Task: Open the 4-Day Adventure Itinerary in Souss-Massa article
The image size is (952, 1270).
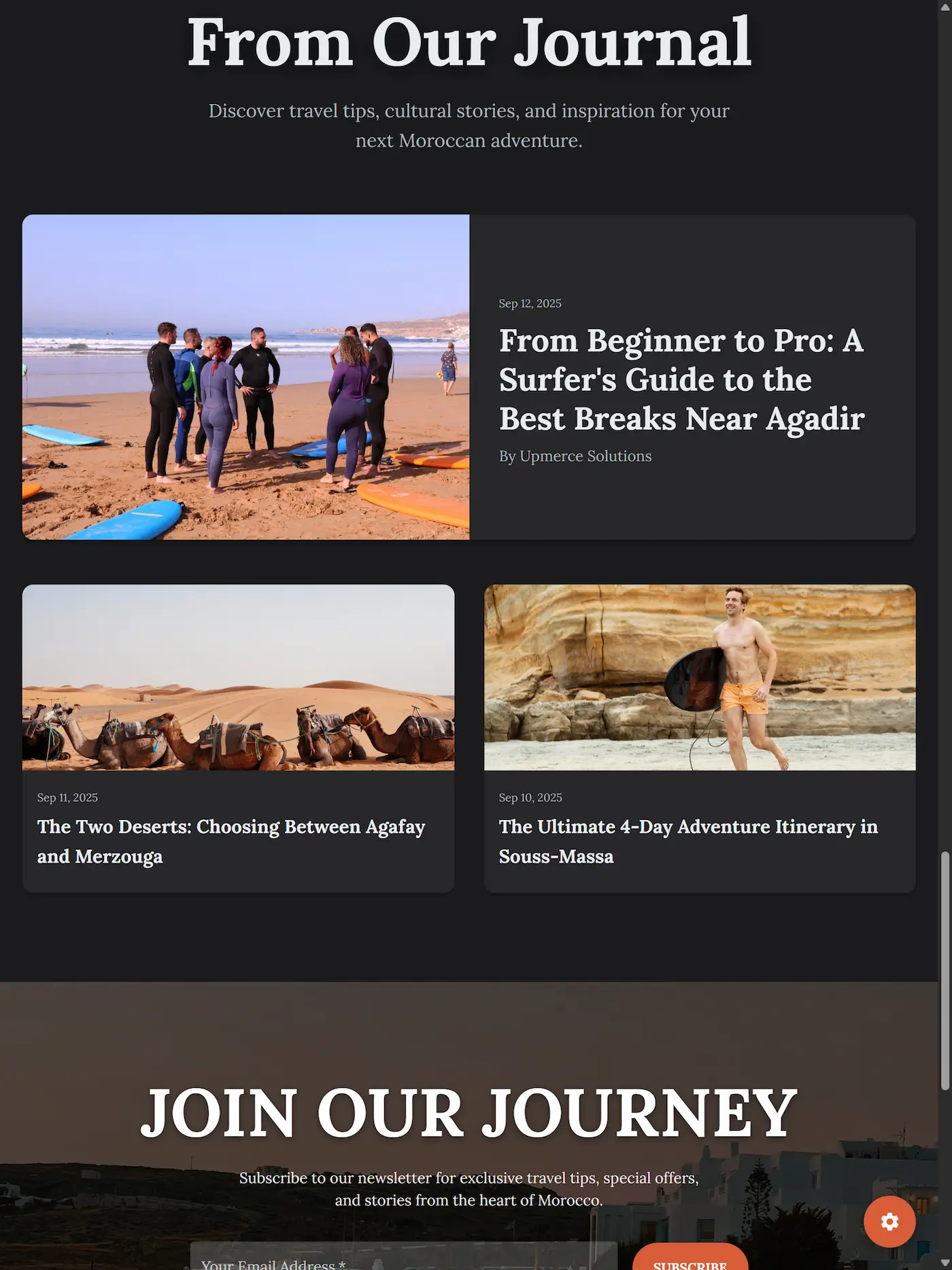Action: pyautogui.click(x=688, y=841)
